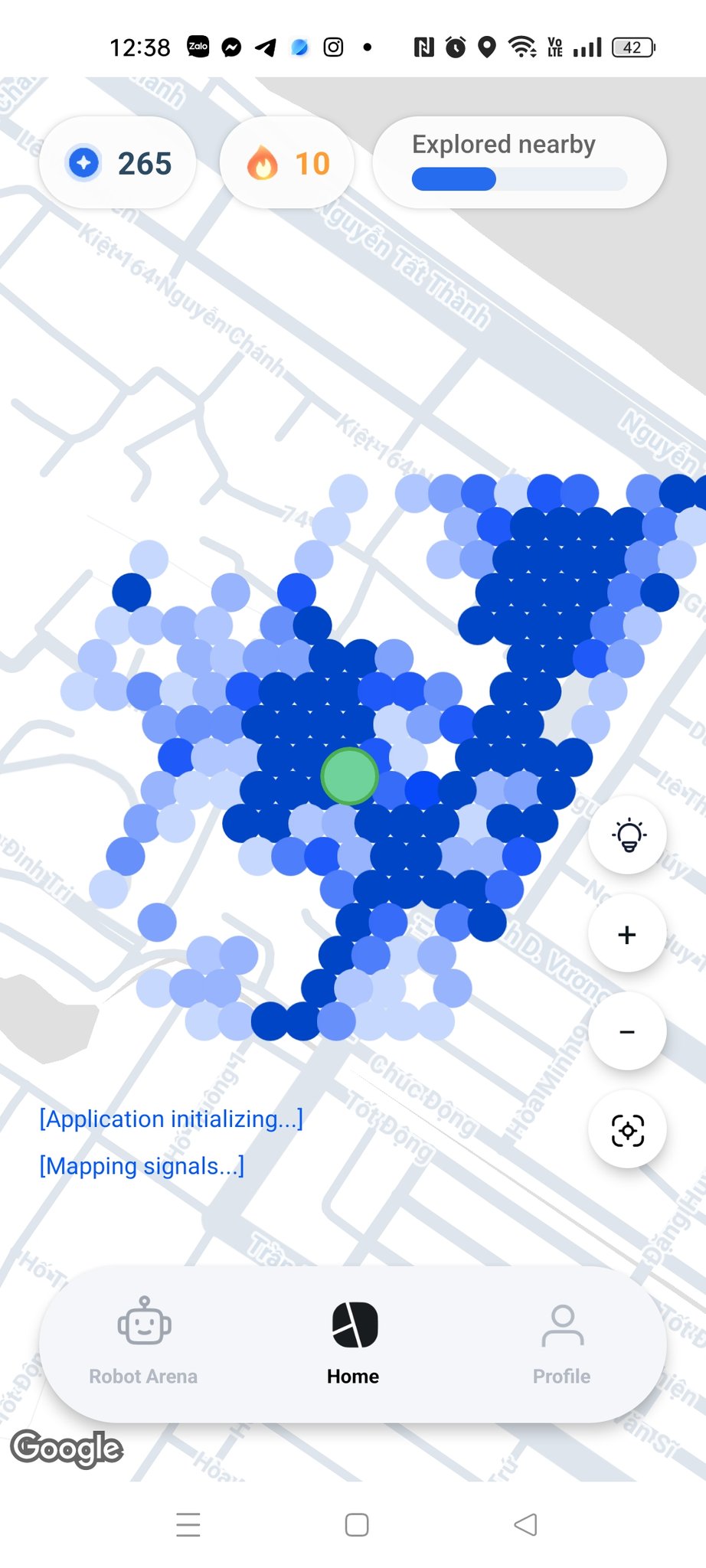706x1568 pixels.
Task: Open recent apps from navigation bar
Action: click(x=188, y=1524)
